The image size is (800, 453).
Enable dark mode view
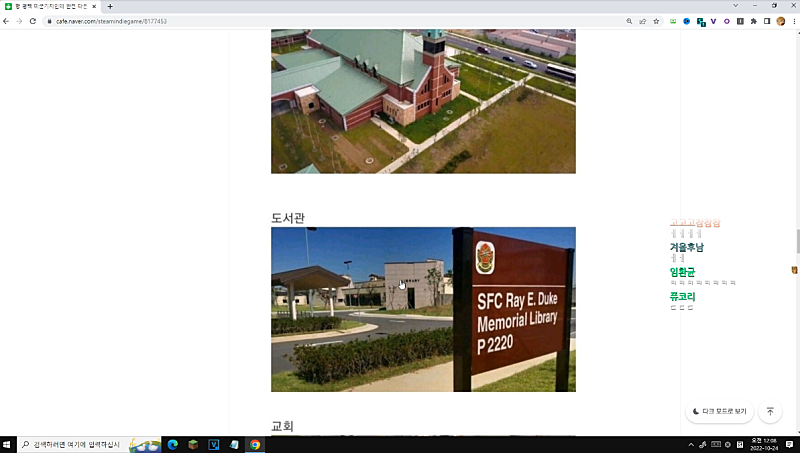point(720,411)
